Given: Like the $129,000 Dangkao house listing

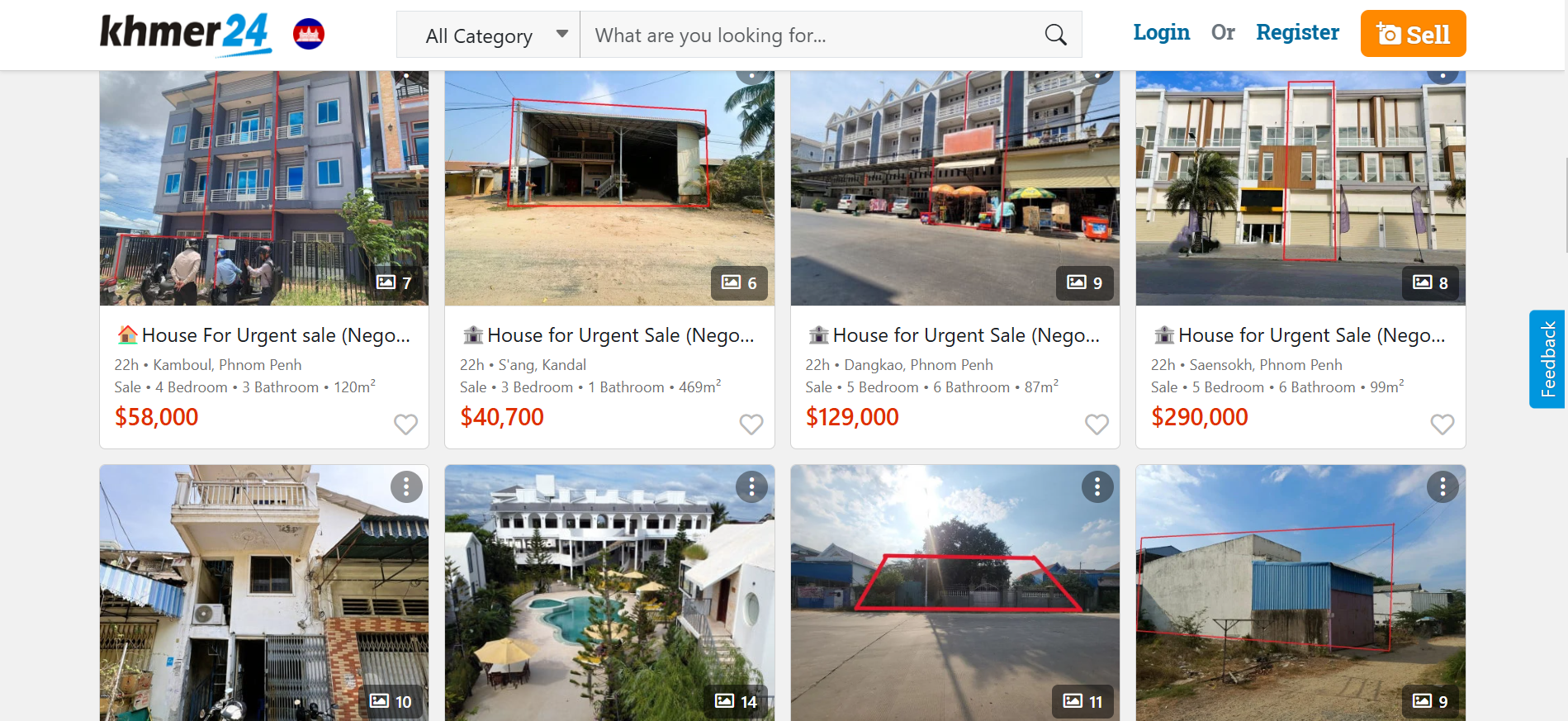Looking at the screenshot, I should (x=1097, y=424).
